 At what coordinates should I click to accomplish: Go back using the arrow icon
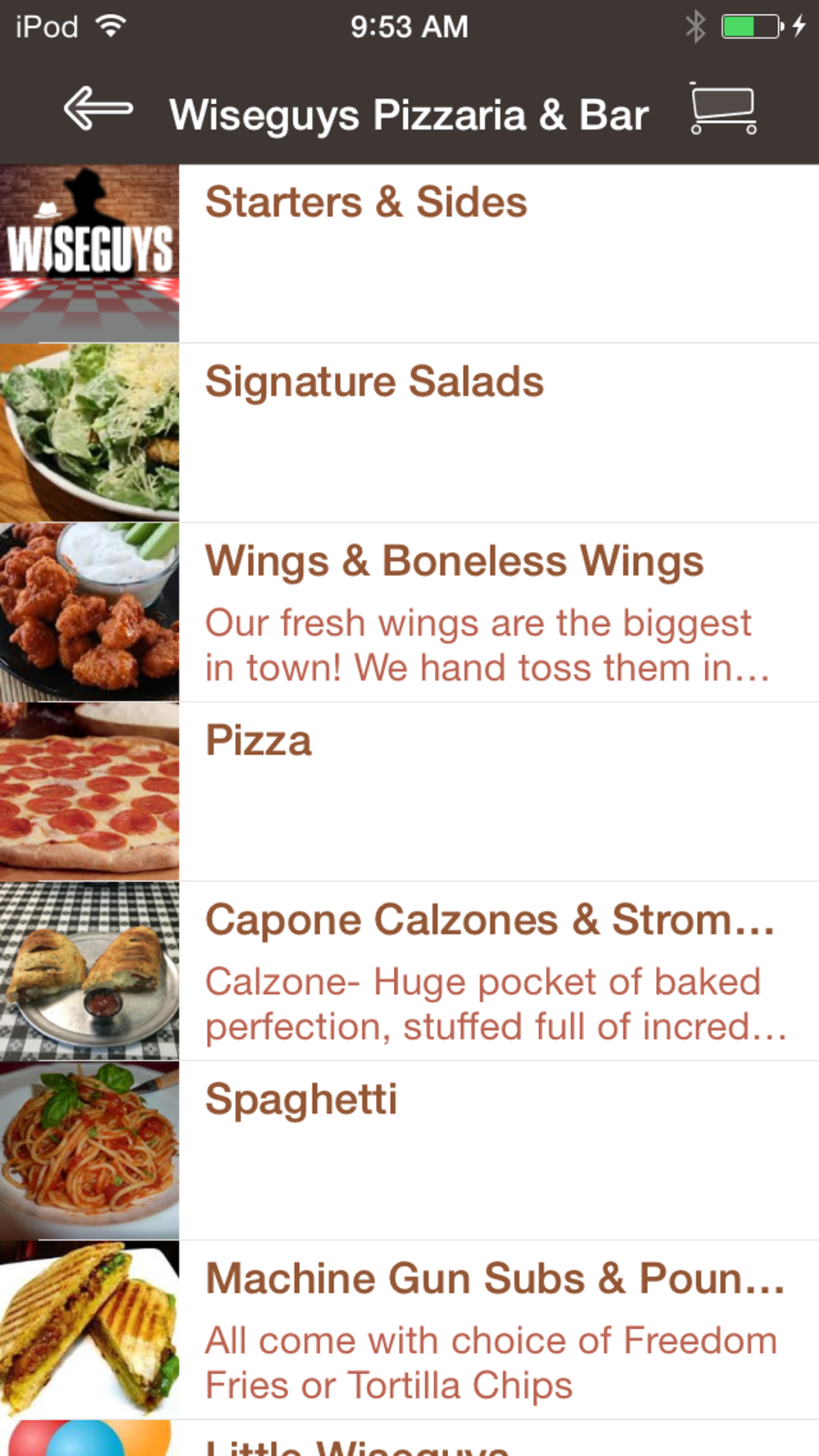pos(97,109)
